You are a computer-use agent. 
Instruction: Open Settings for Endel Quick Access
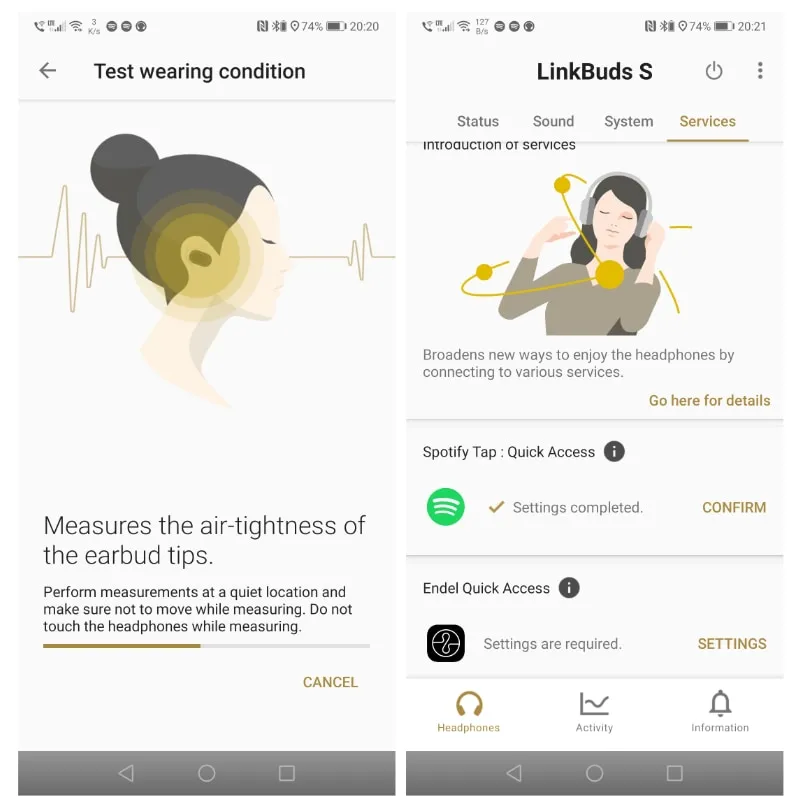(x=732, y=644)
